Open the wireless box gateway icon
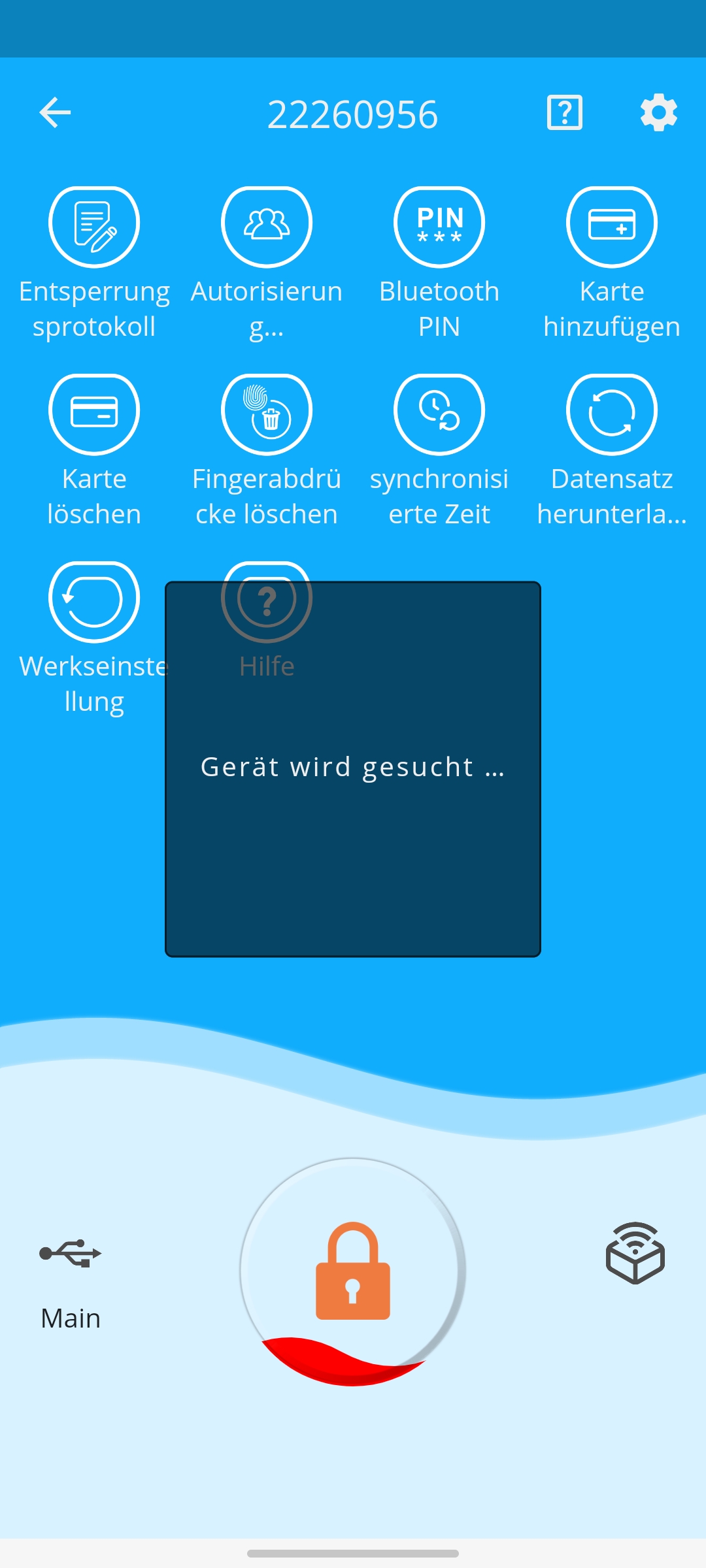The height and width of the screenshot is (1568, 706). 635,1253
